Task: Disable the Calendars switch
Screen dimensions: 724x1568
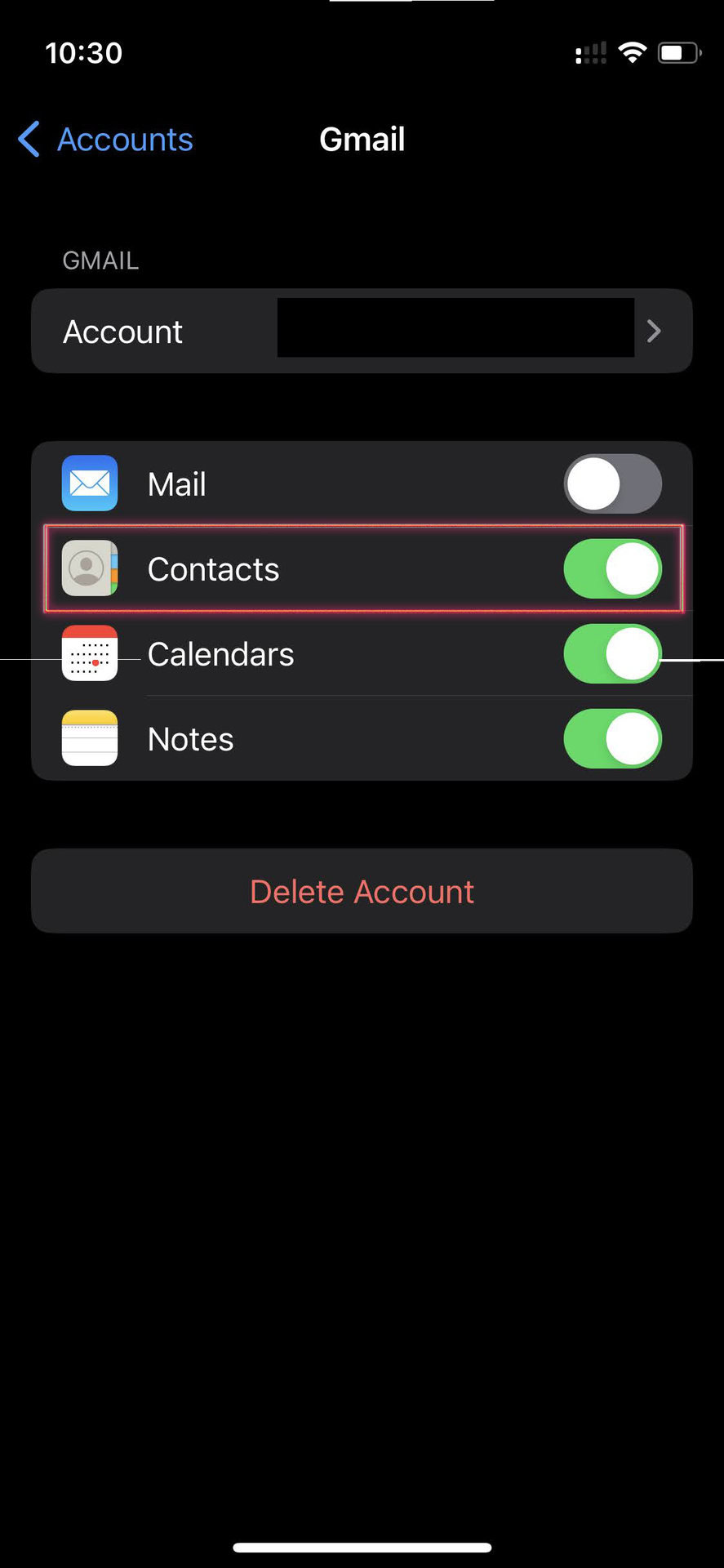Action: 612,654
